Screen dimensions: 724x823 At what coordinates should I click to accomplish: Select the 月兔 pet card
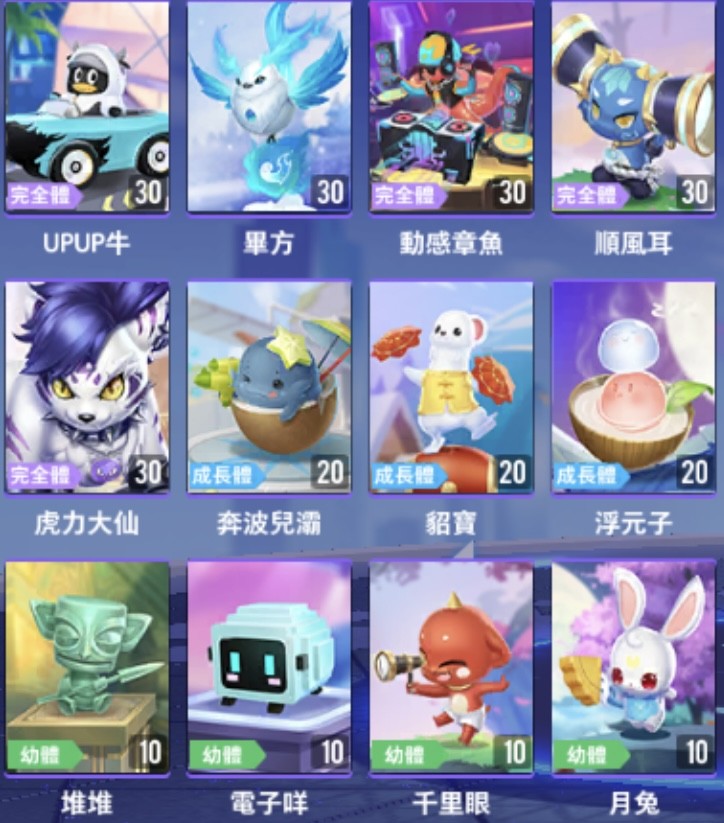tap(633, 667)
